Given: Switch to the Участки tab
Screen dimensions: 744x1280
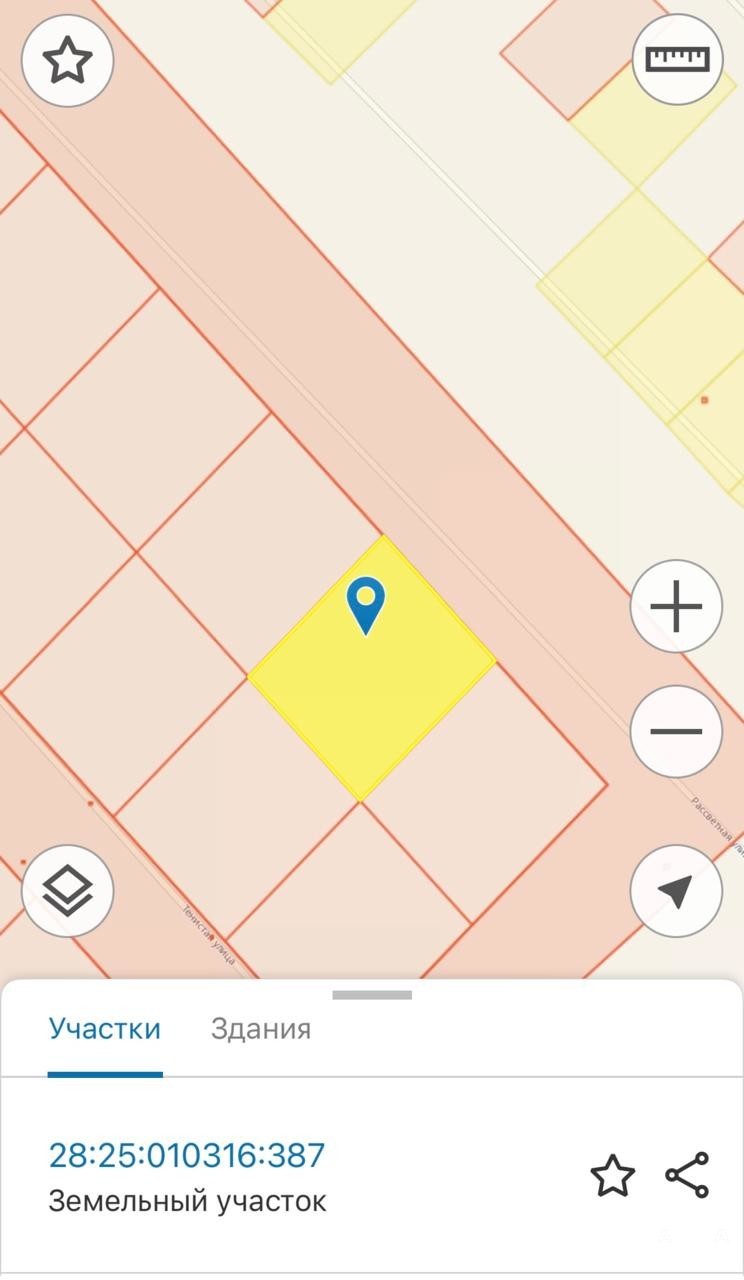Looking at the screenshot, I should pos(105,1029).
